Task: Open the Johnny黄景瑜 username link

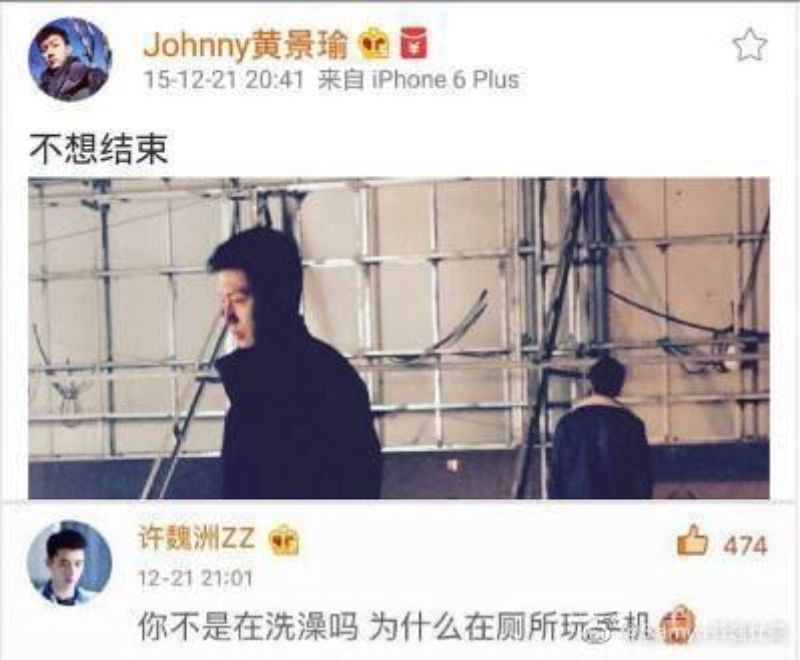Action: pyautogui.click(x=245, y=44)
